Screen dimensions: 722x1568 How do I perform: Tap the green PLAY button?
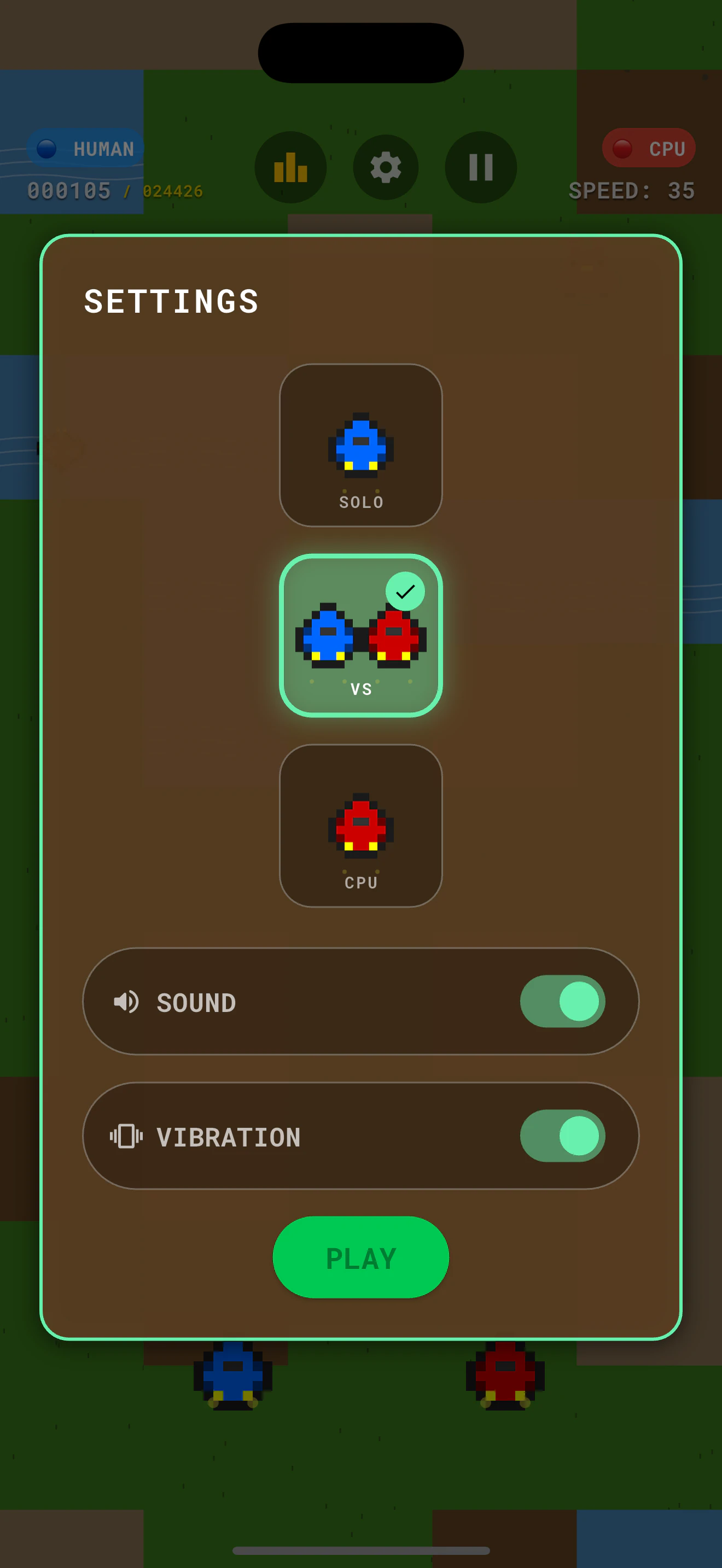pos(360,1257)
